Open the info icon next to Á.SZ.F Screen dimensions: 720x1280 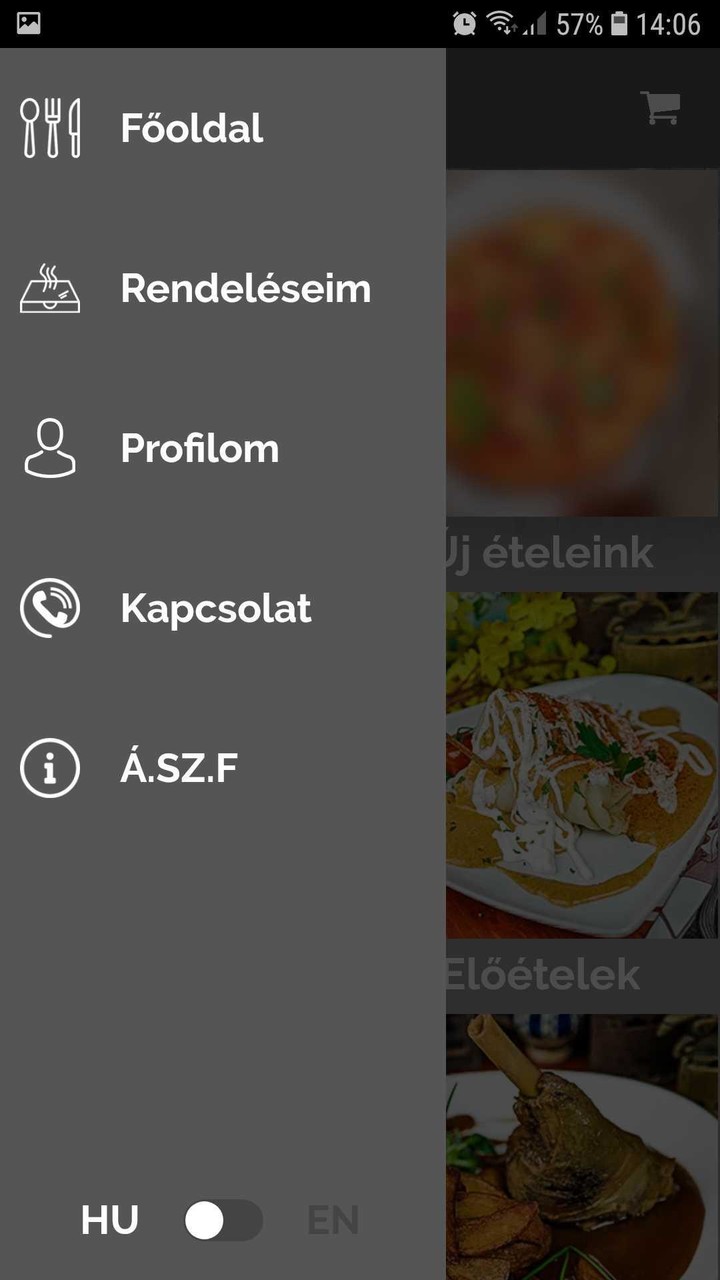pyautogui.click(x=49, y=768)
